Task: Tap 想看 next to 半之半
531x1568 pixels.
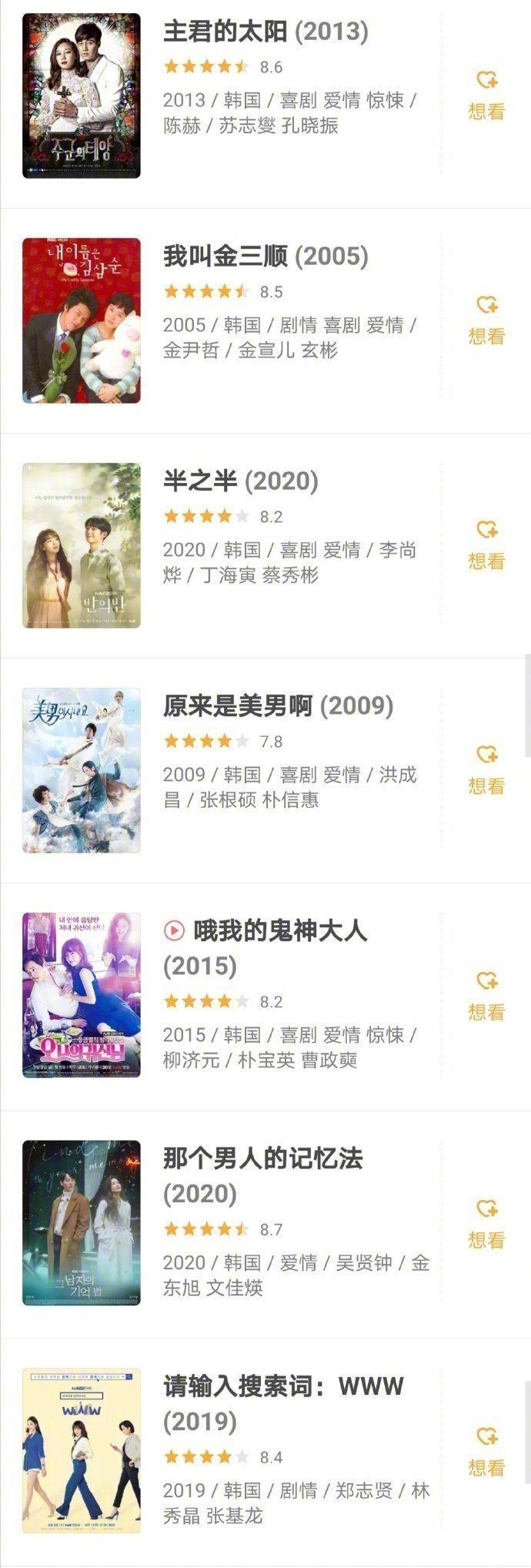Action: point(486,546)
